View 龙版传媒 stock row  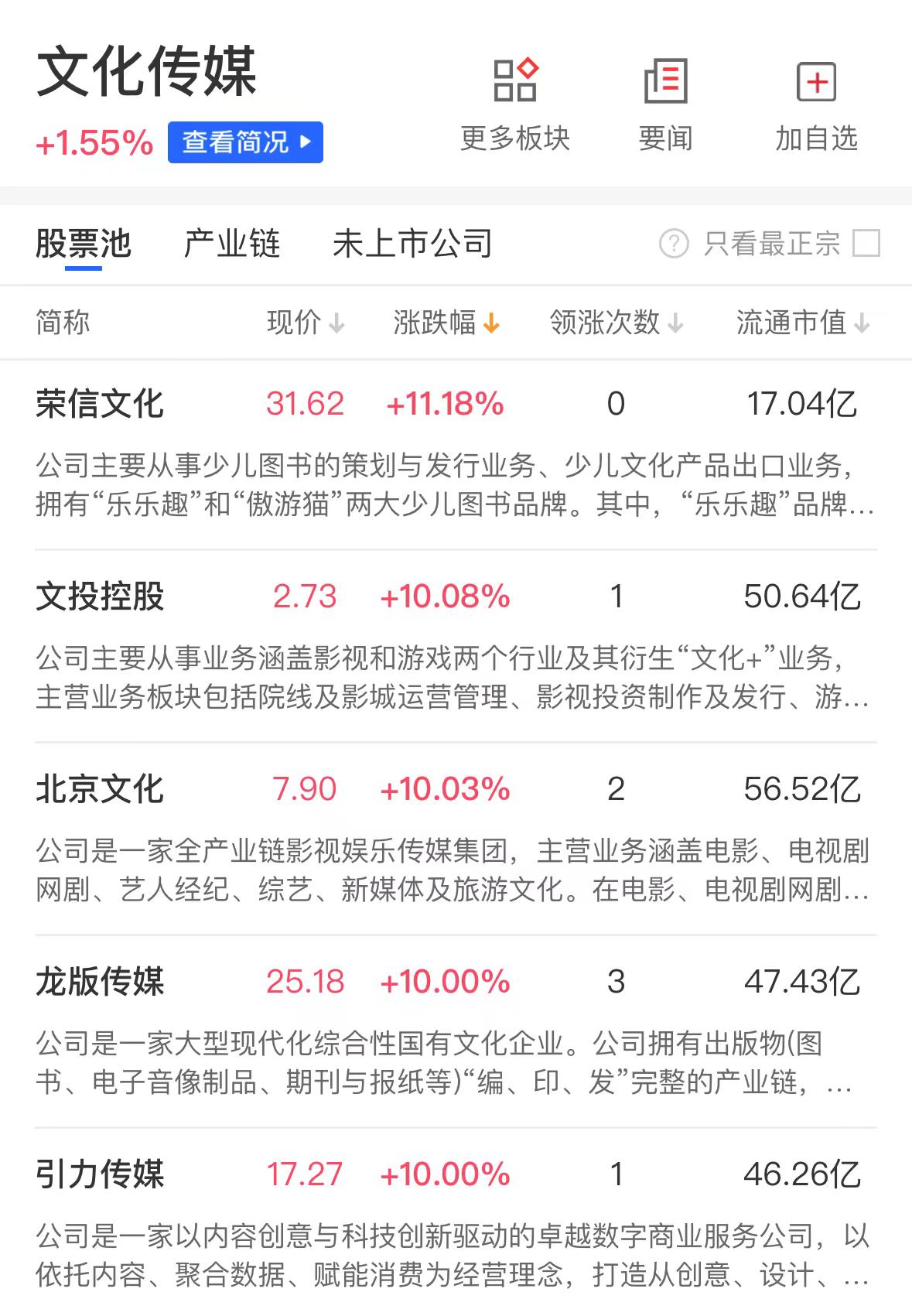100,982
